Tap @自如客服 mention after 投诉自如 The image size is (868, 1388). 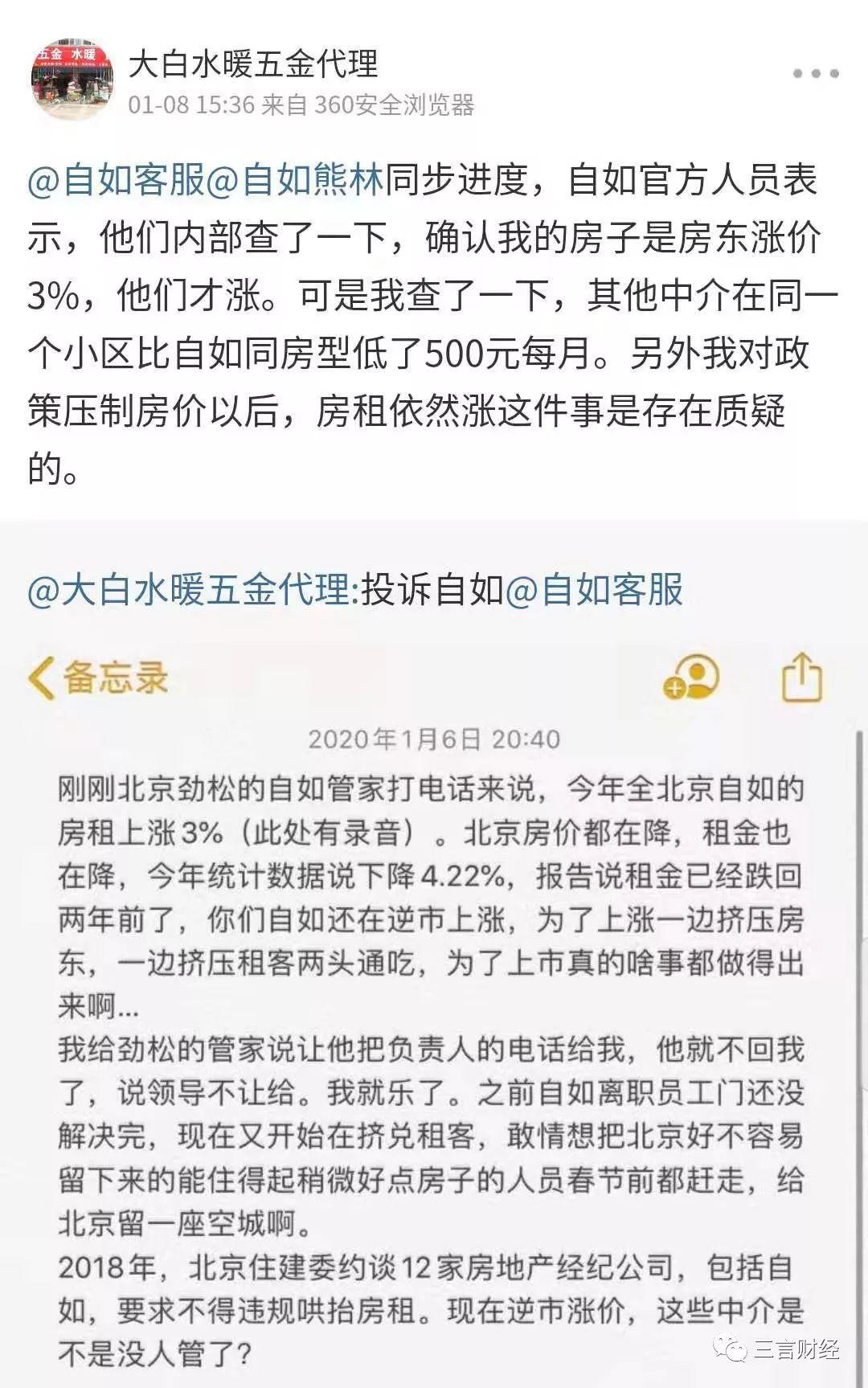[x=594, y=591]
